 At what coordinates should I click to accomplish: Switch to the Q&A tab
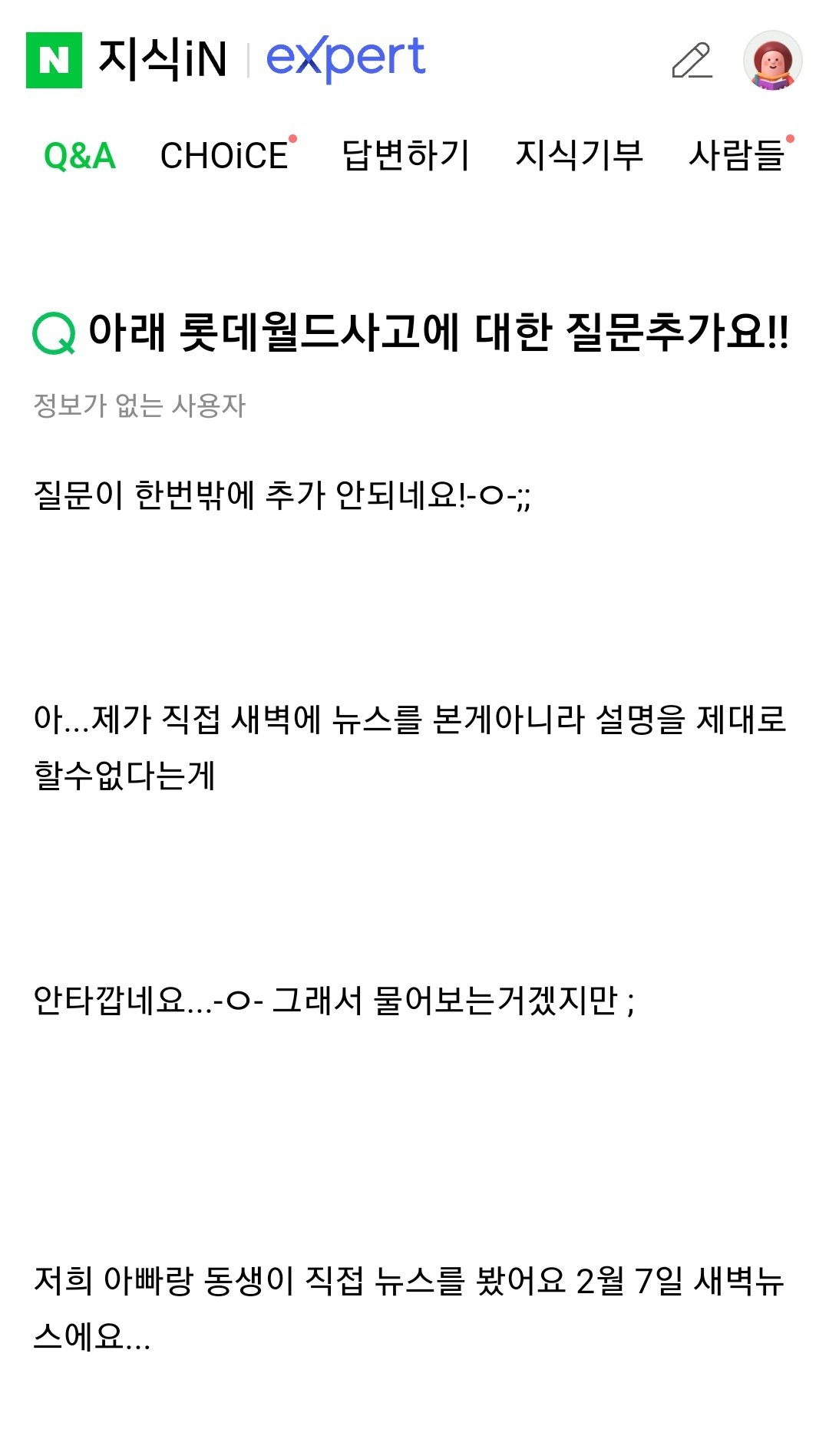80,156
